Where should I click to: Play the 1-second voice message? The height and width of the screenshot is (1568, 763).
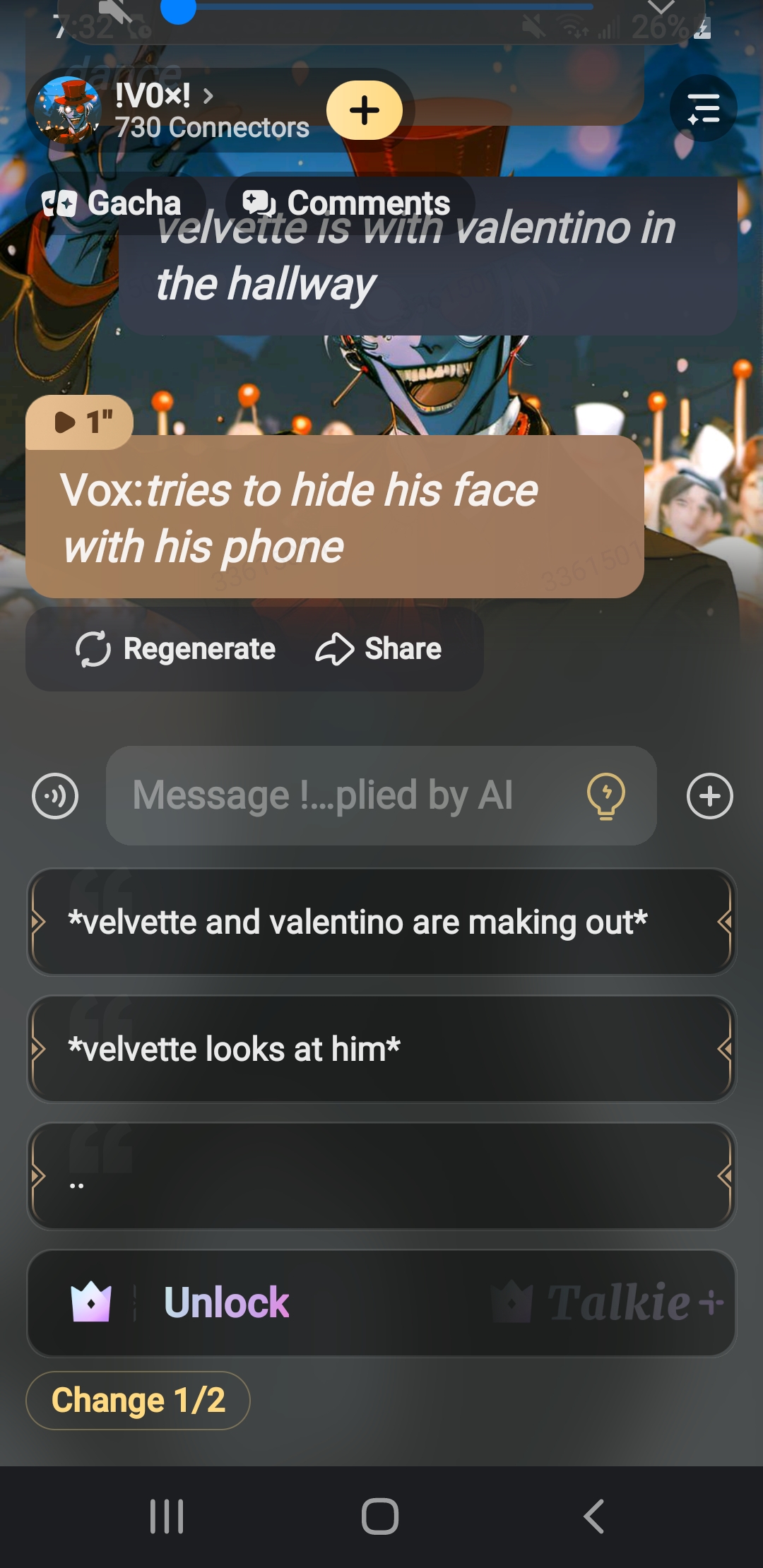click(x=80, y=422)
